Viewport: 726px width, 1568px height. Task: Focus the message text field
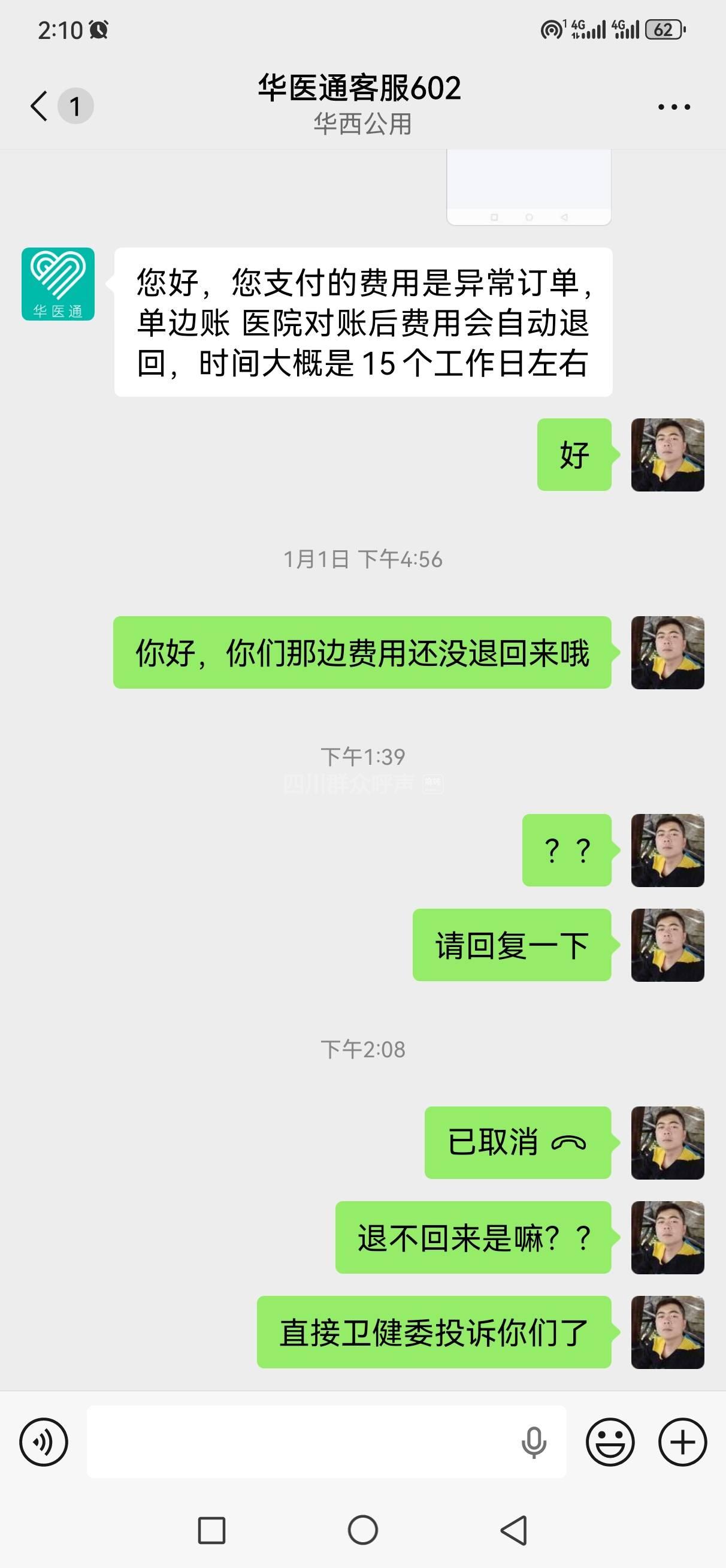click(298, 1442)
